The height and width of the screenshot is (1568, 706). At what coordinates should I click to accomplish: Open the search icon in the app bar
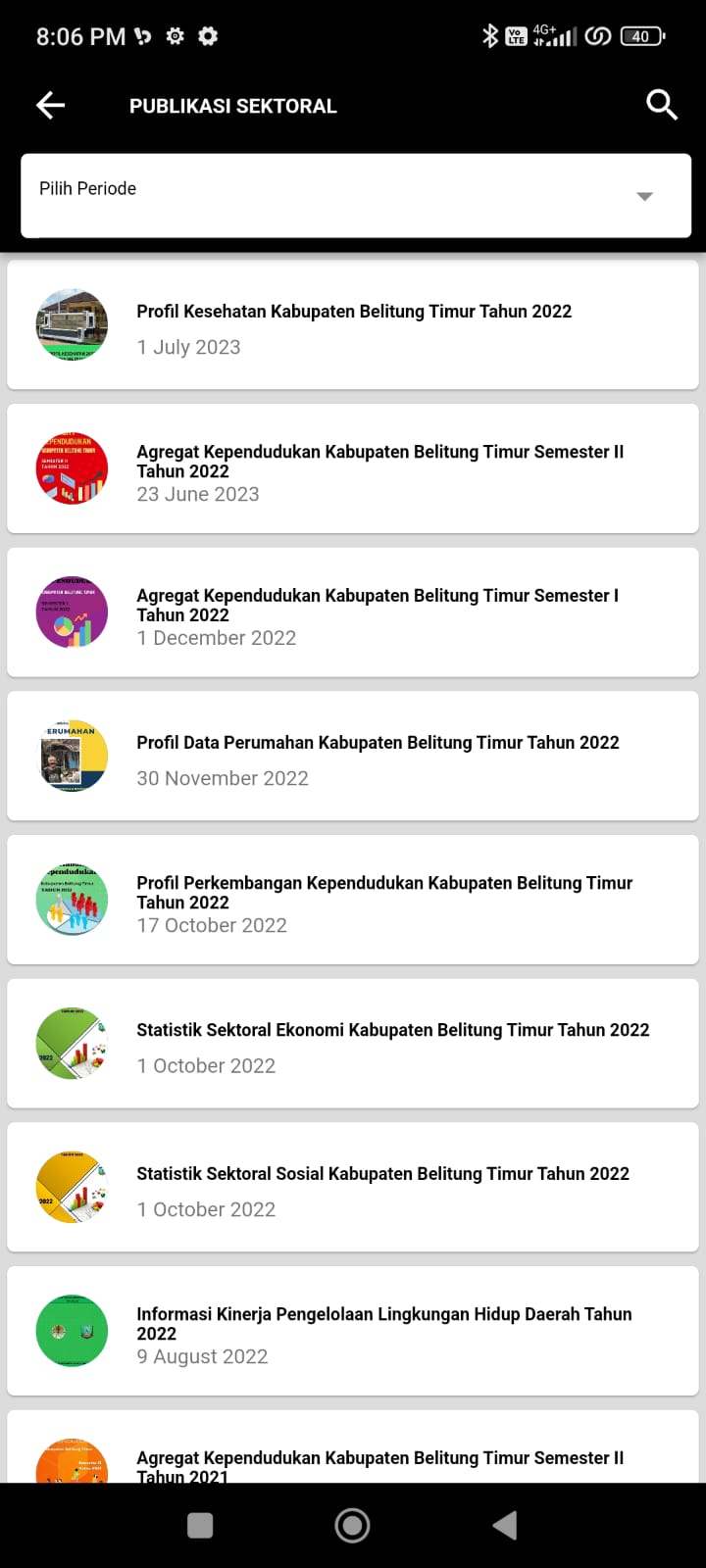tap(662, 105)
